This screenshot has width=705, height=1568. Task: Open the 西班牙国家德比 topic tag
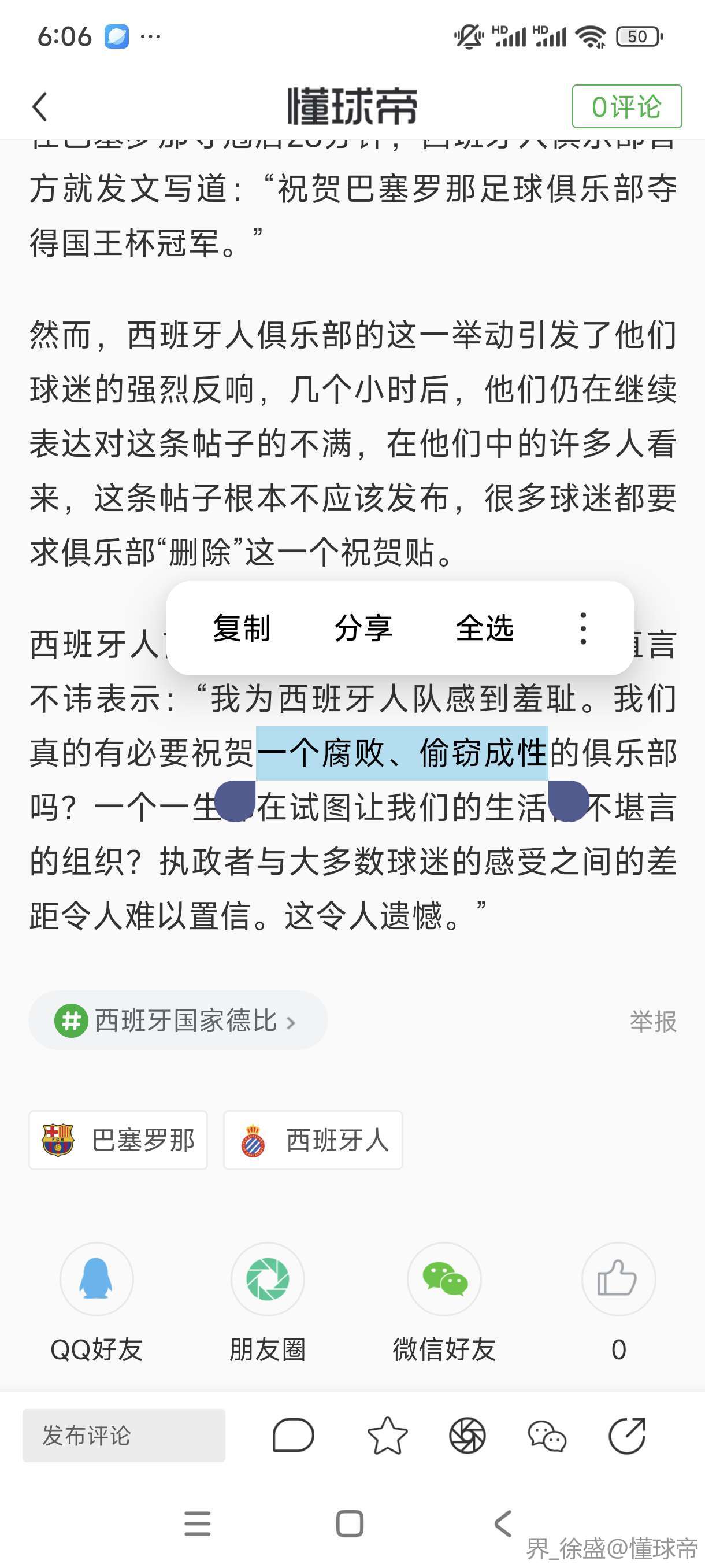click(177, 1020)
